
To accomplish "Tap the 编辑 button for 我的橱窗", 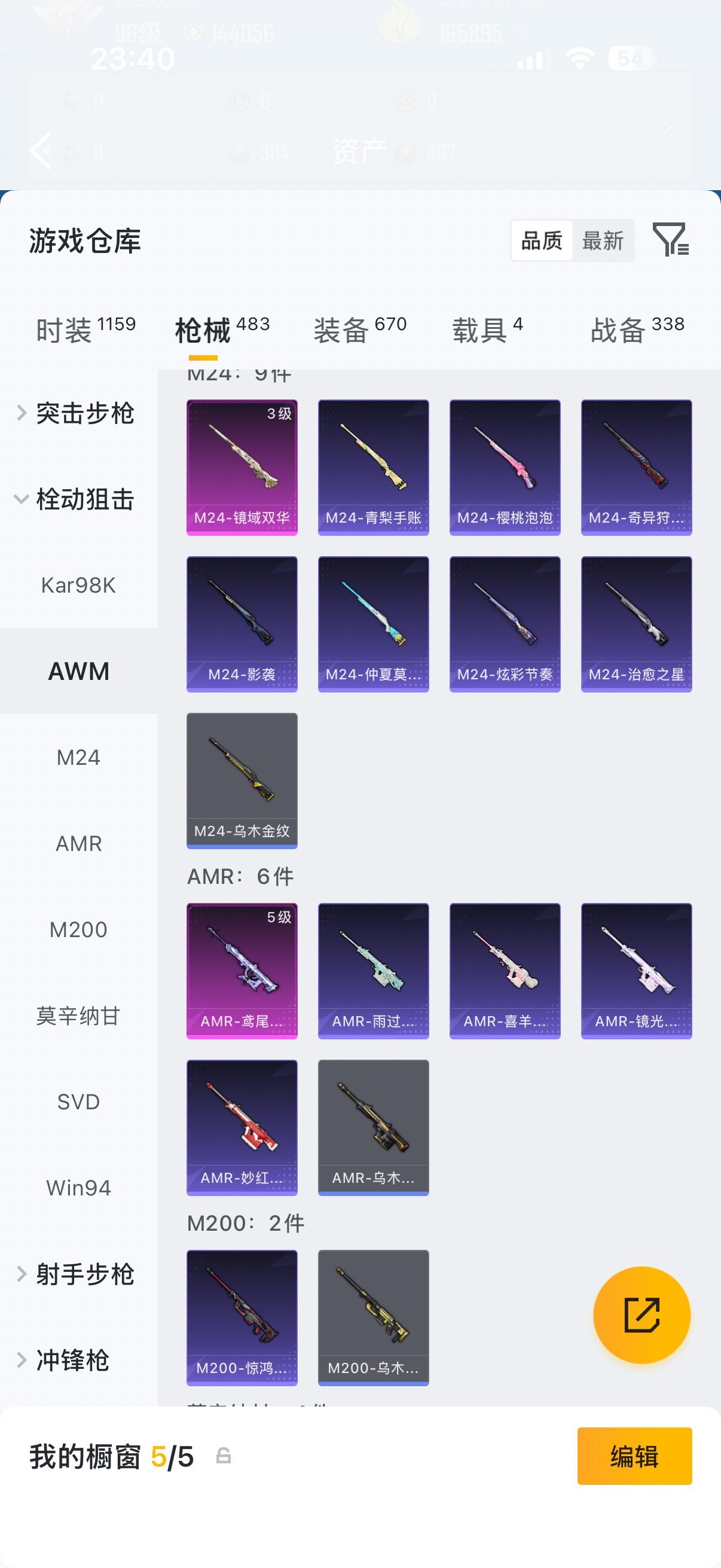I will coord(634,1456).
